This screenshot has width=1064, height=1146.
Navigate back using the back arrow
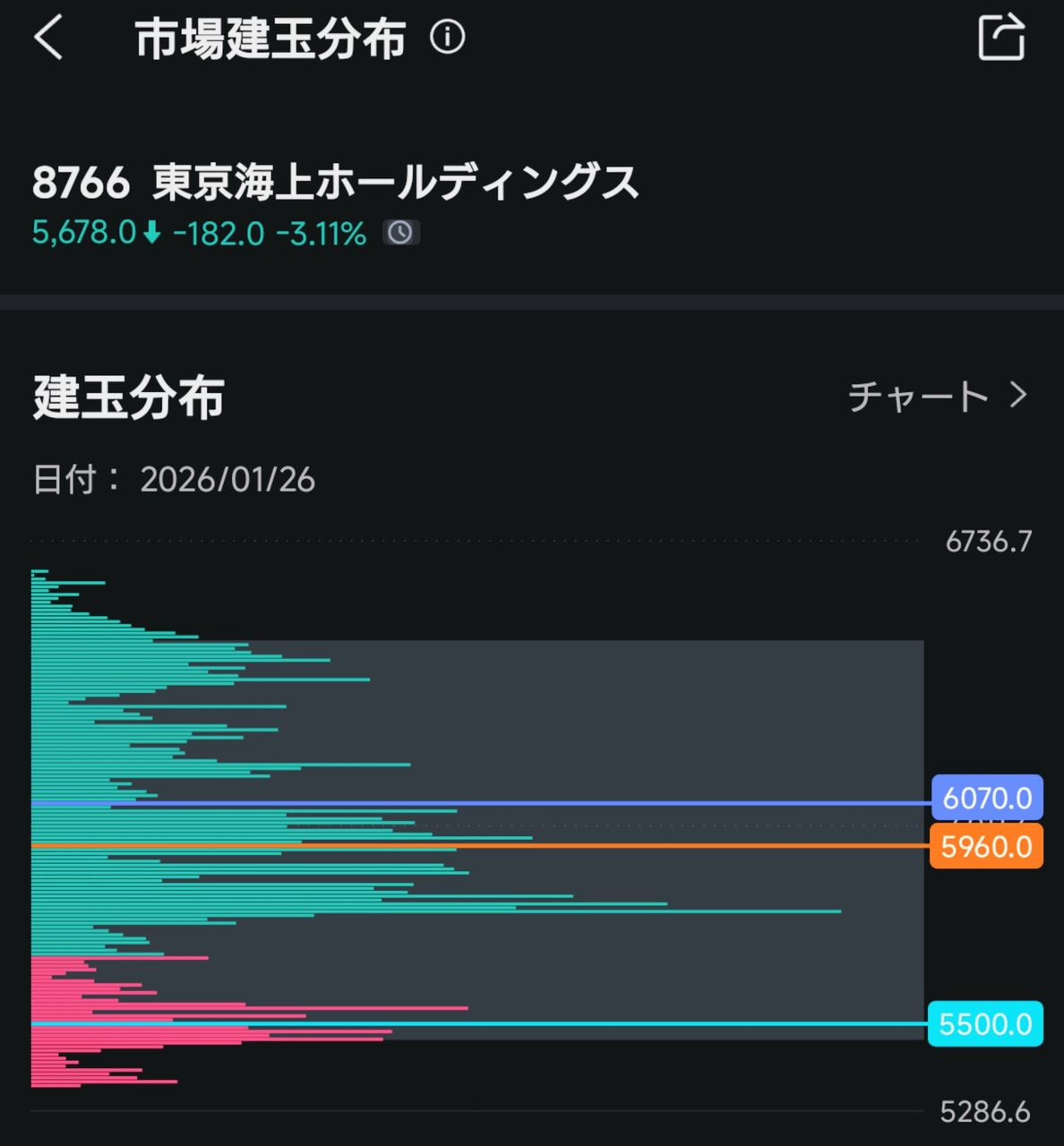[47, 38]
